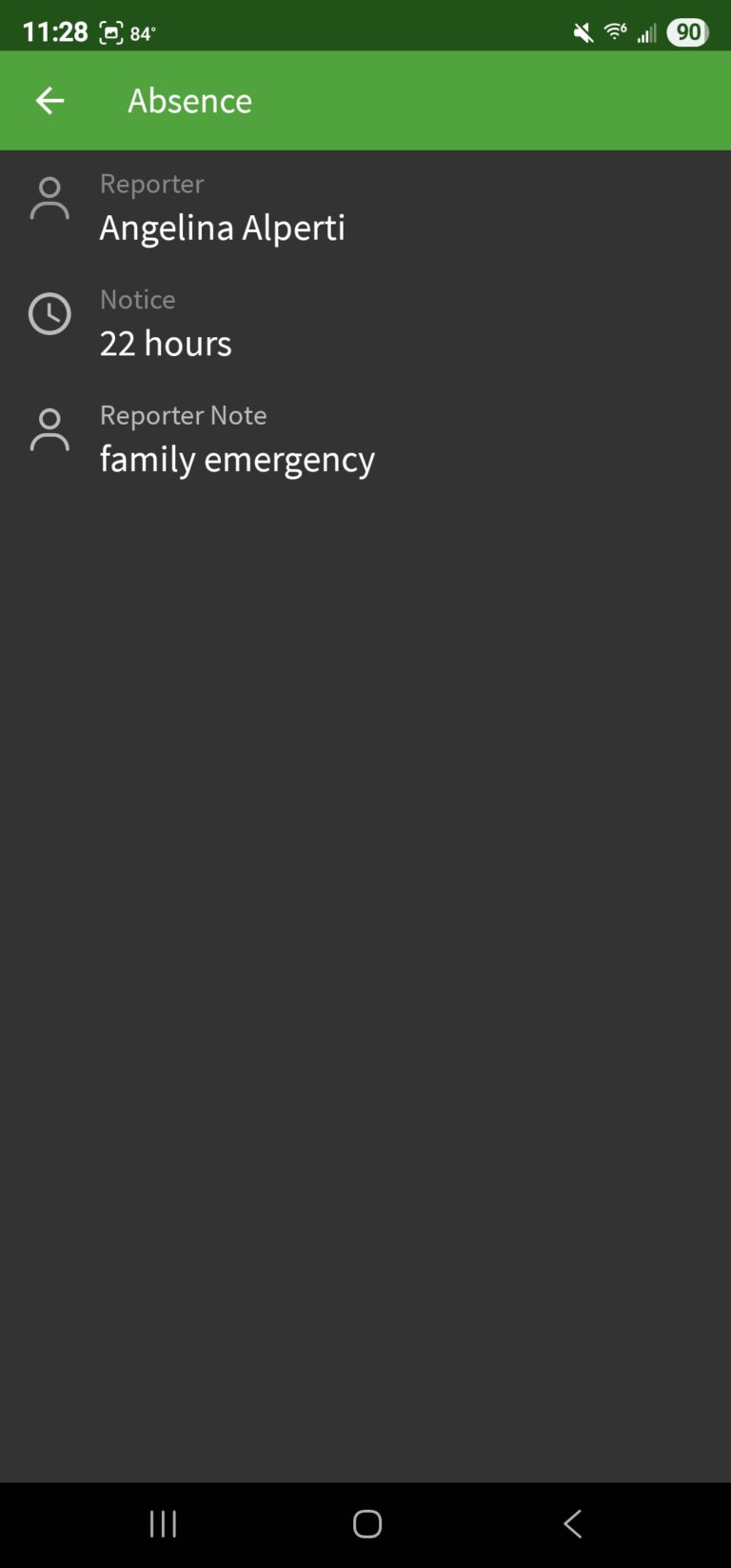Tap the Reporter field label

click(151, 184)
